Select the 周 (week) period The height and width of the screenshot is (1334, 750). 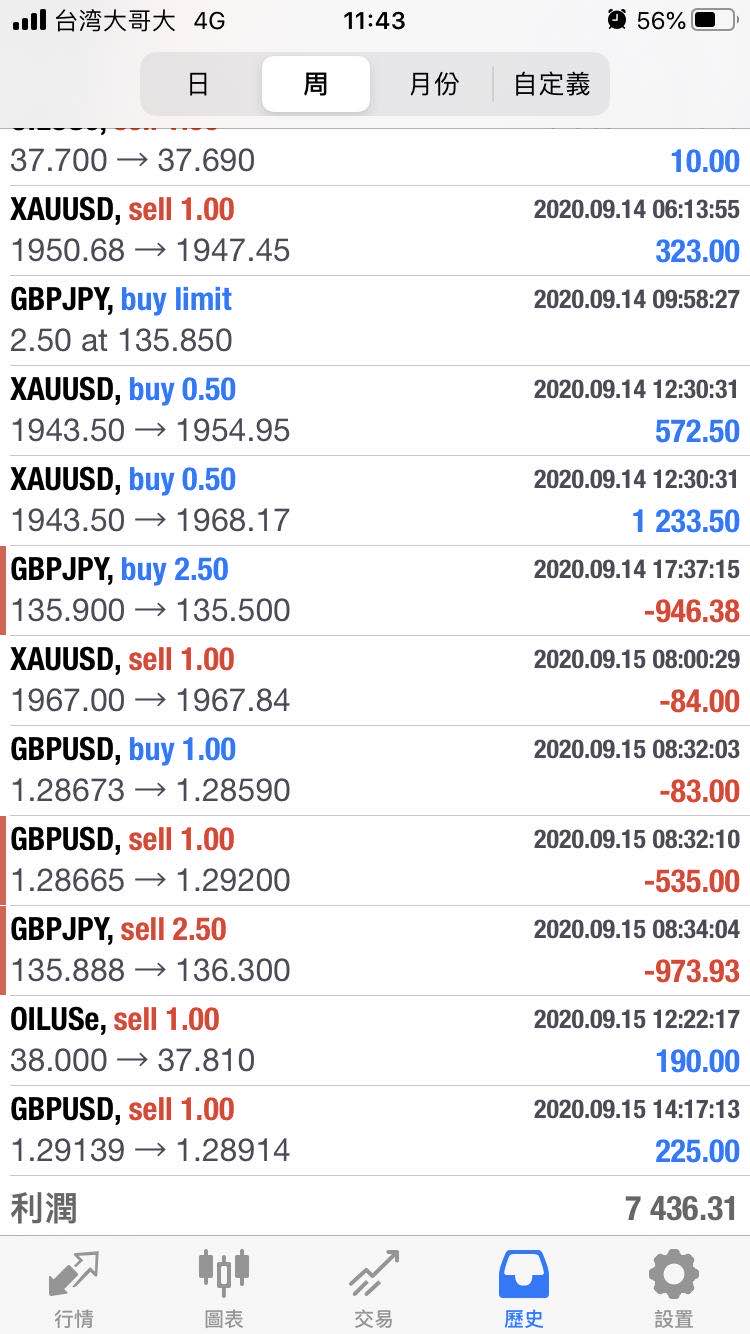point(316,84)
